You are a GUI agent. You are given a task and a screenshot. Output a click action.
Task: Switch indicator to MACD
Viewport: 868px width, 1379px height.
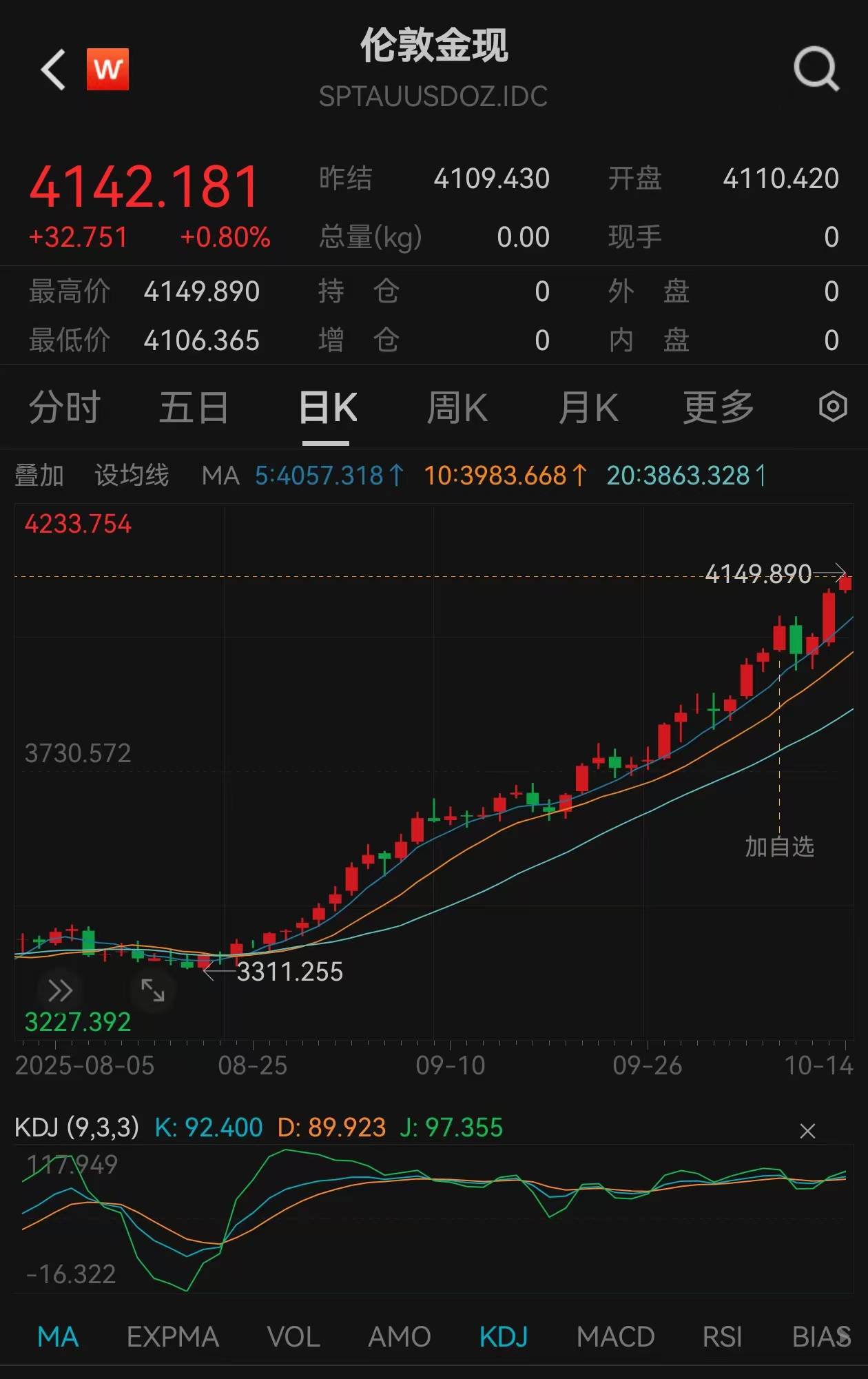click(615, 1337)
